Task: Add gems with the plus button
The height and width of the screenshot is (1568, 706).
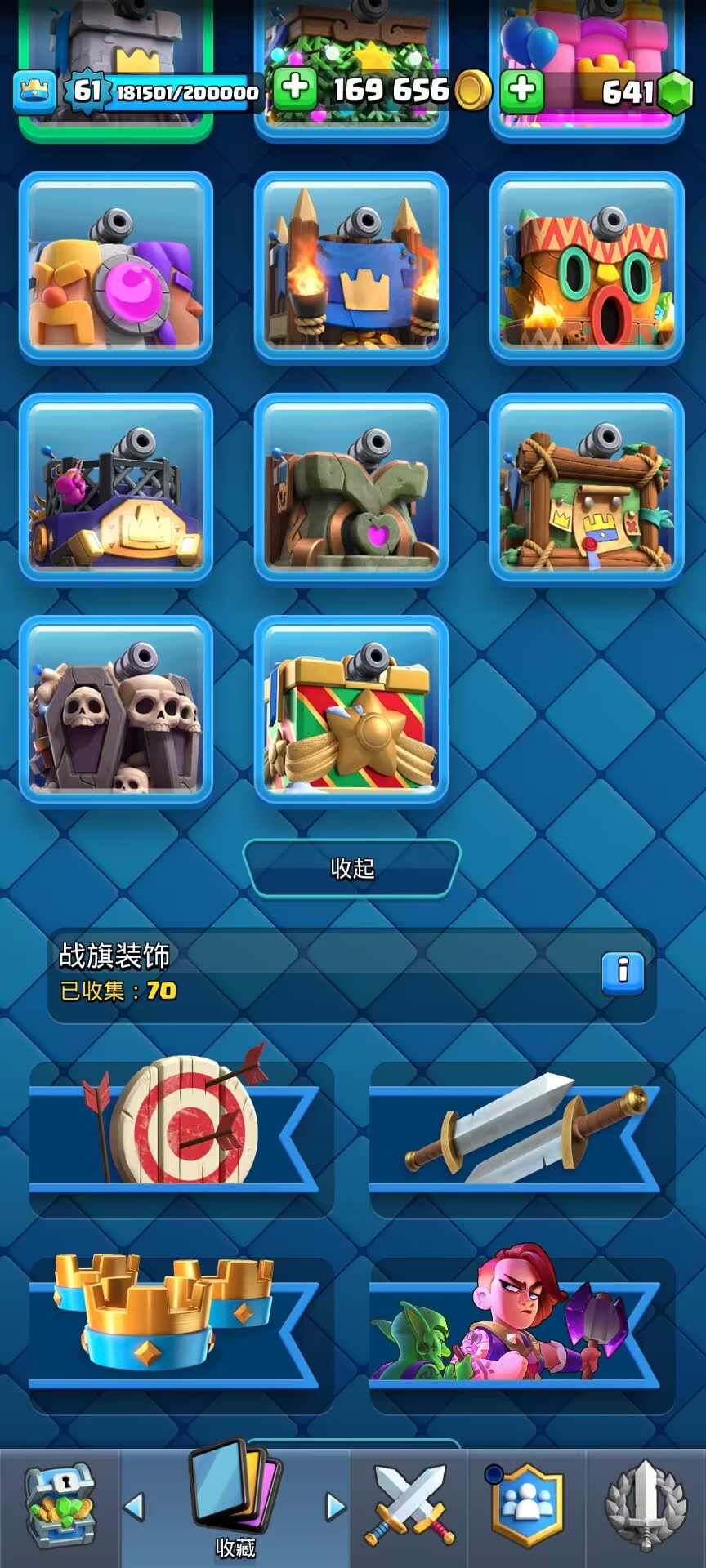Action: point(522,89)
